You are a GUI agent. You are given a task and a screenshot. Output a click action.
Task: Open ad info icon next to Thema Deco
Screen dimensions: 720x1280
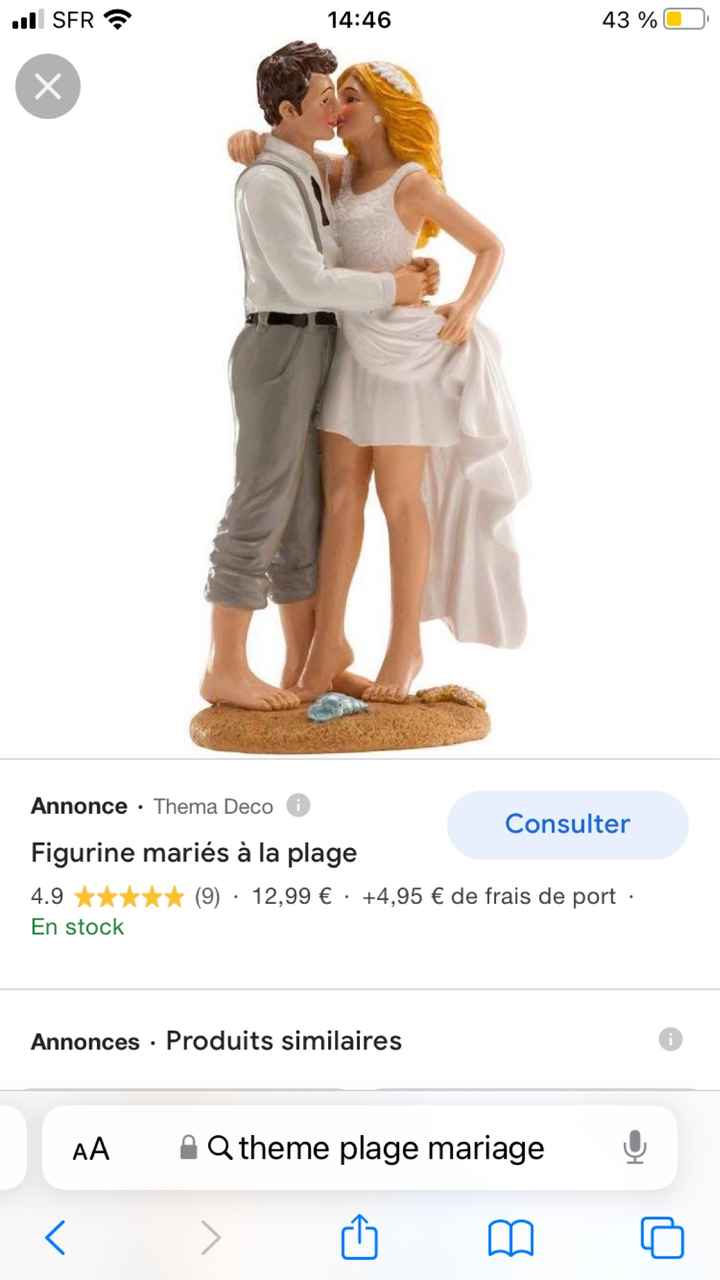tap(298, 805)
